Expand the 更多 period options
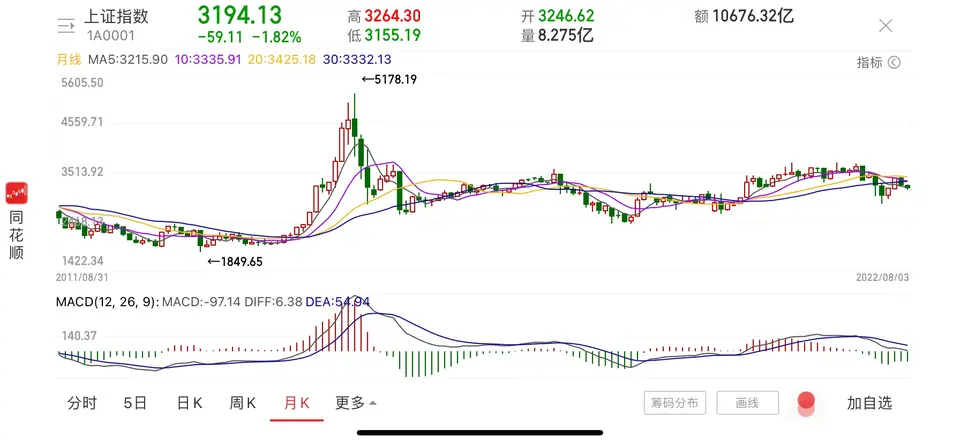This screenshot has height=444, width=960. click(356, 403)
